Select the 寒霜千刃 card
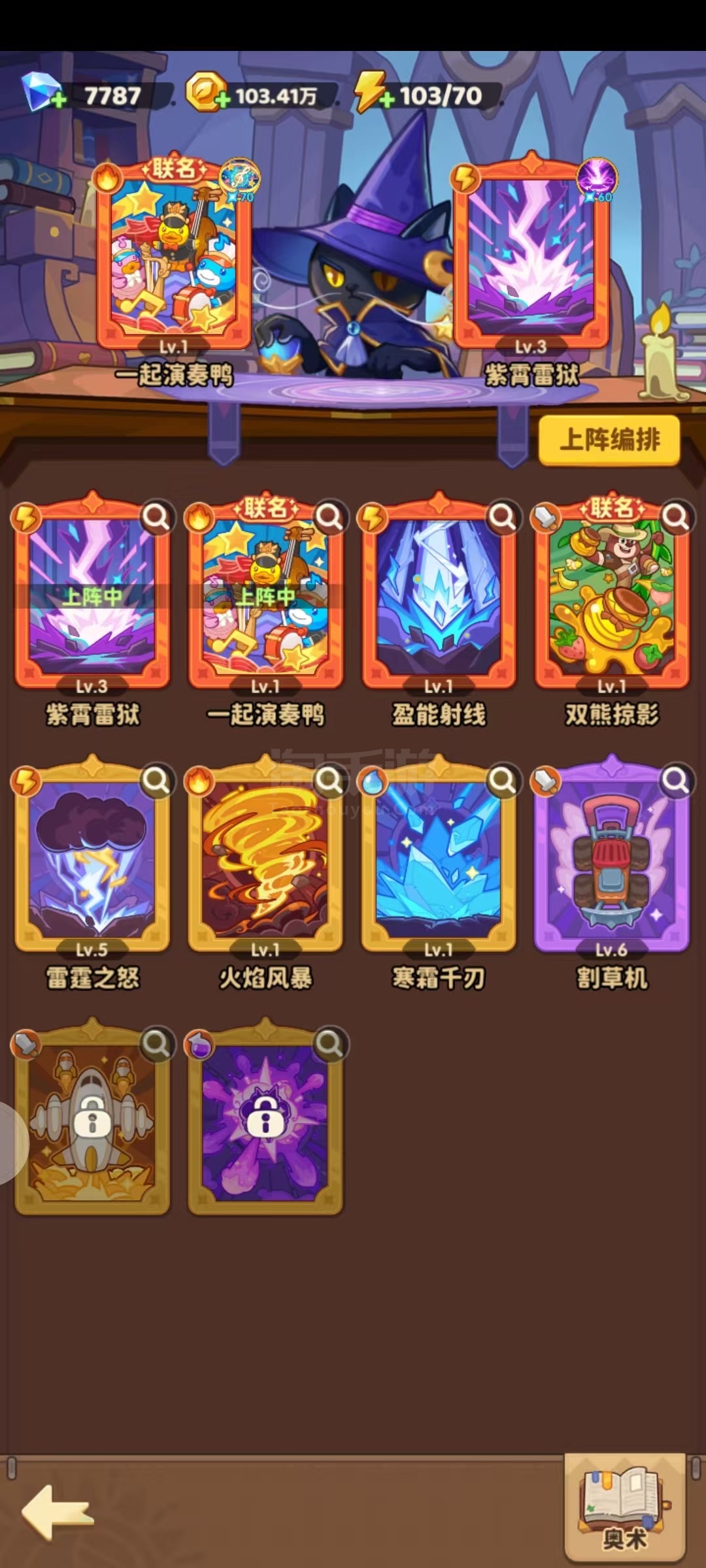This screenshot has height=1568, width=706. click(x=439, y=859)
